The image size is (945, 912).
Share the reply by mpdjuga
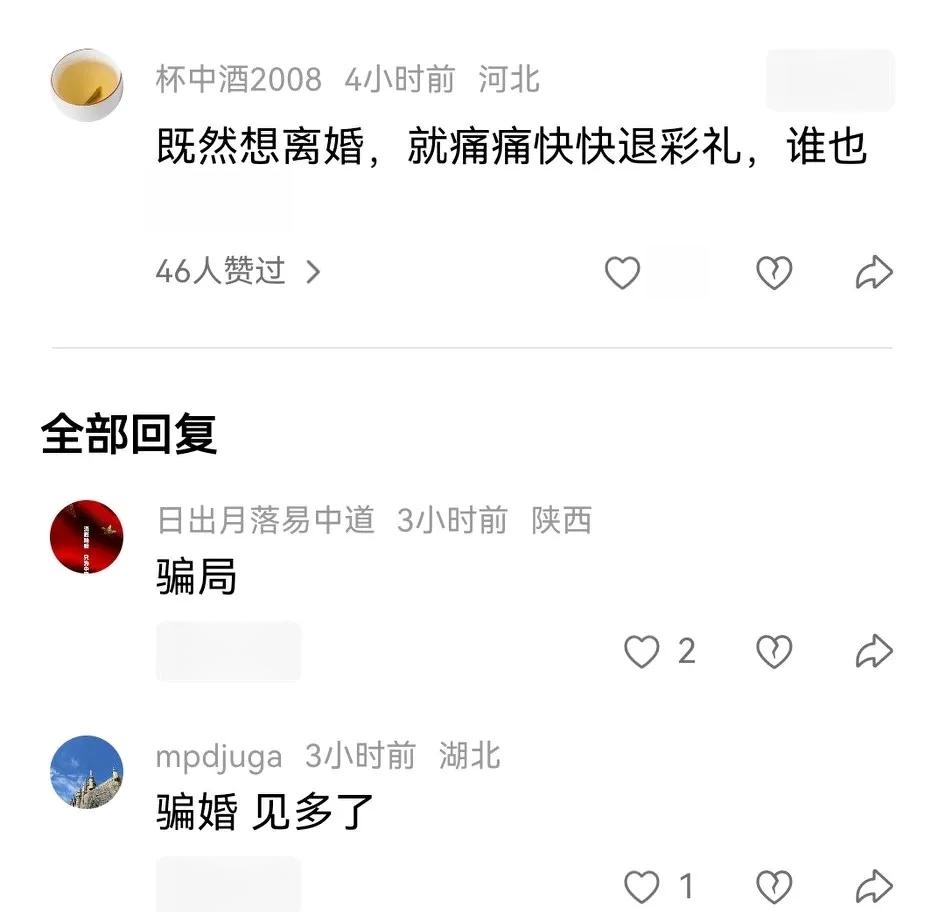(x=873, y=886)
